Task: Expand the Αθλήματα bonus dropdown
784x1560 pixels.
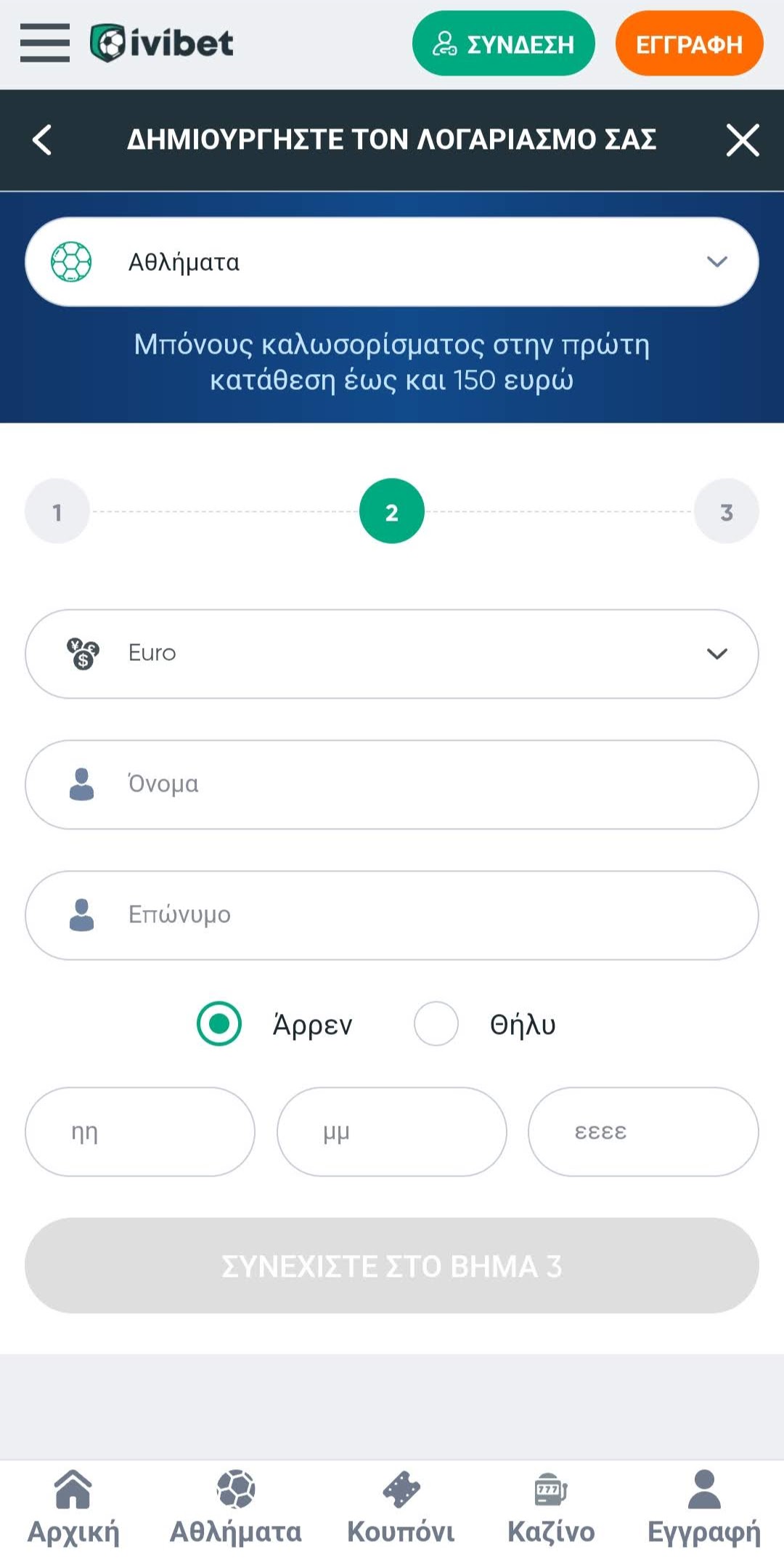Action: pyautogui.click(x=392, y=261)
